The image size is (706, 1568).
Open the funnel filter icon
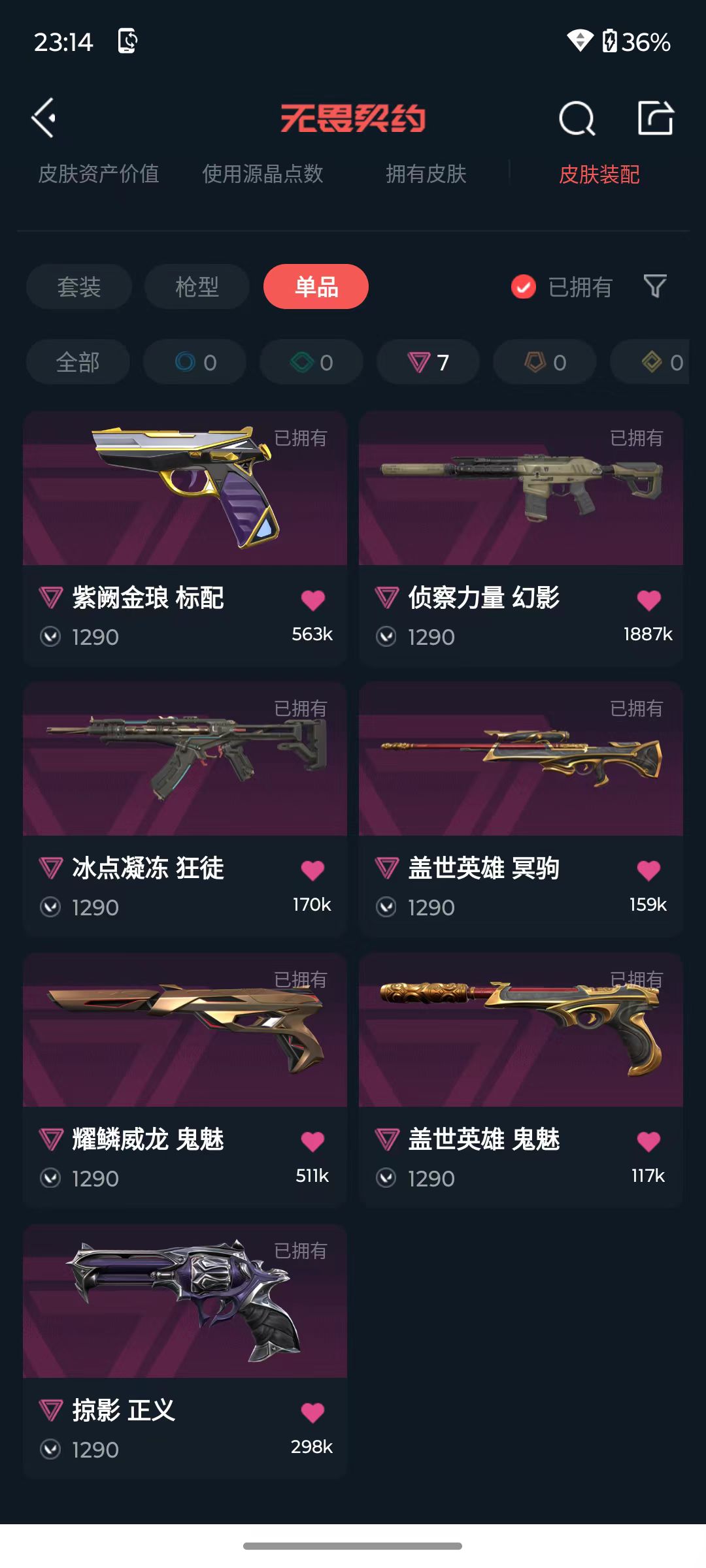coord(654,286)
